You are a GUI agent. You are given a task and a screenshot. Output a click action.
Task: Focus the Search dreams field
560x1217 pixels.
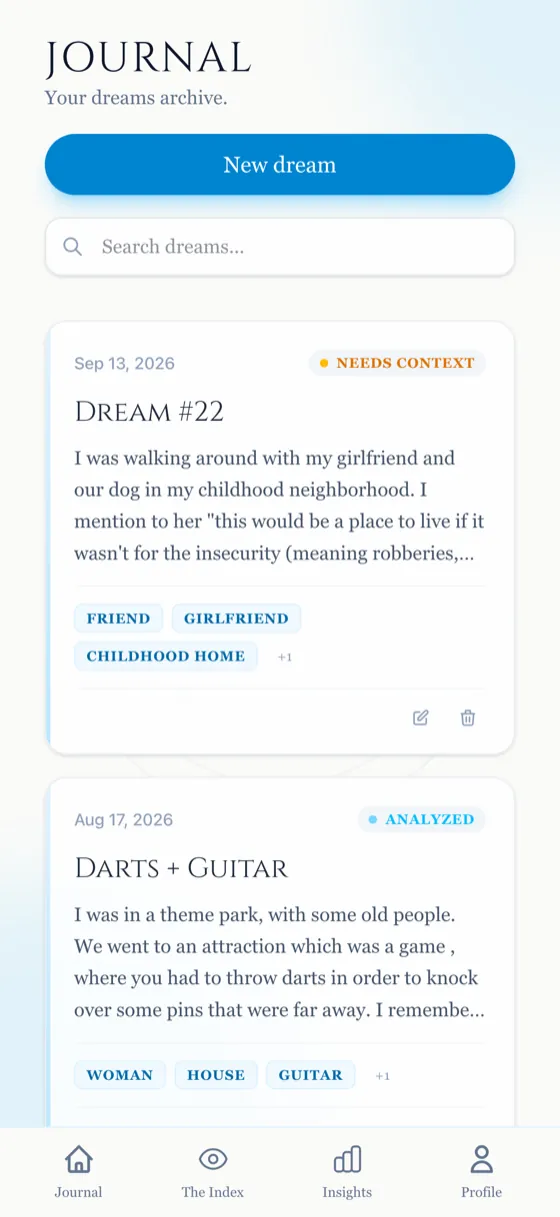(x=280, y=247)
